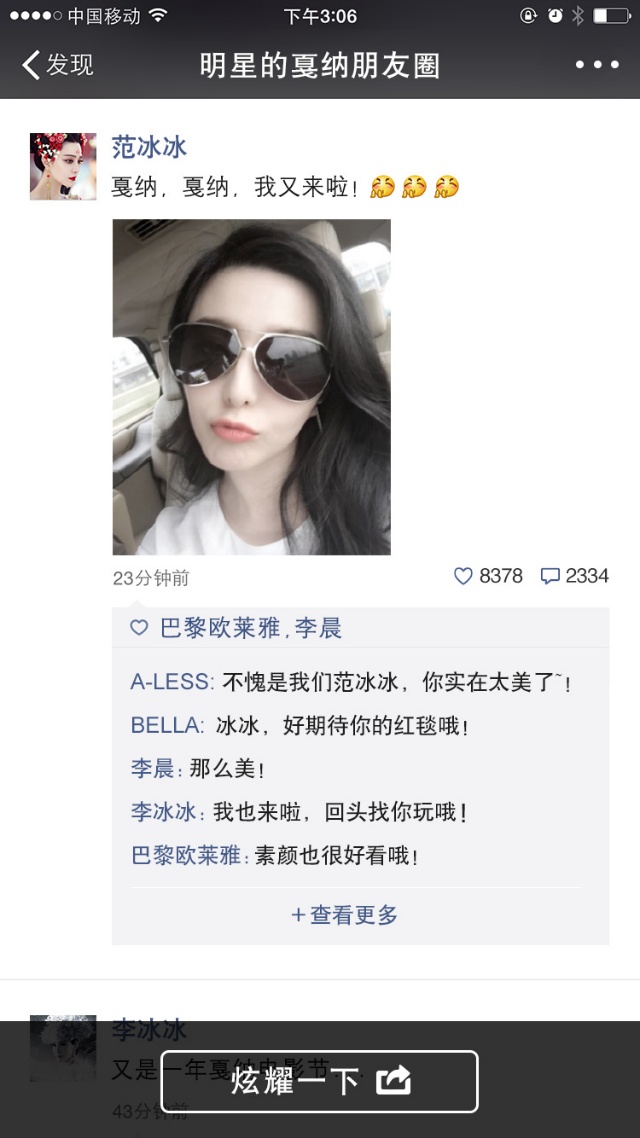This screenshot has width=640, height=1138.
Task: Expand comments with 查看更多
Action: (x=345, y=915)
